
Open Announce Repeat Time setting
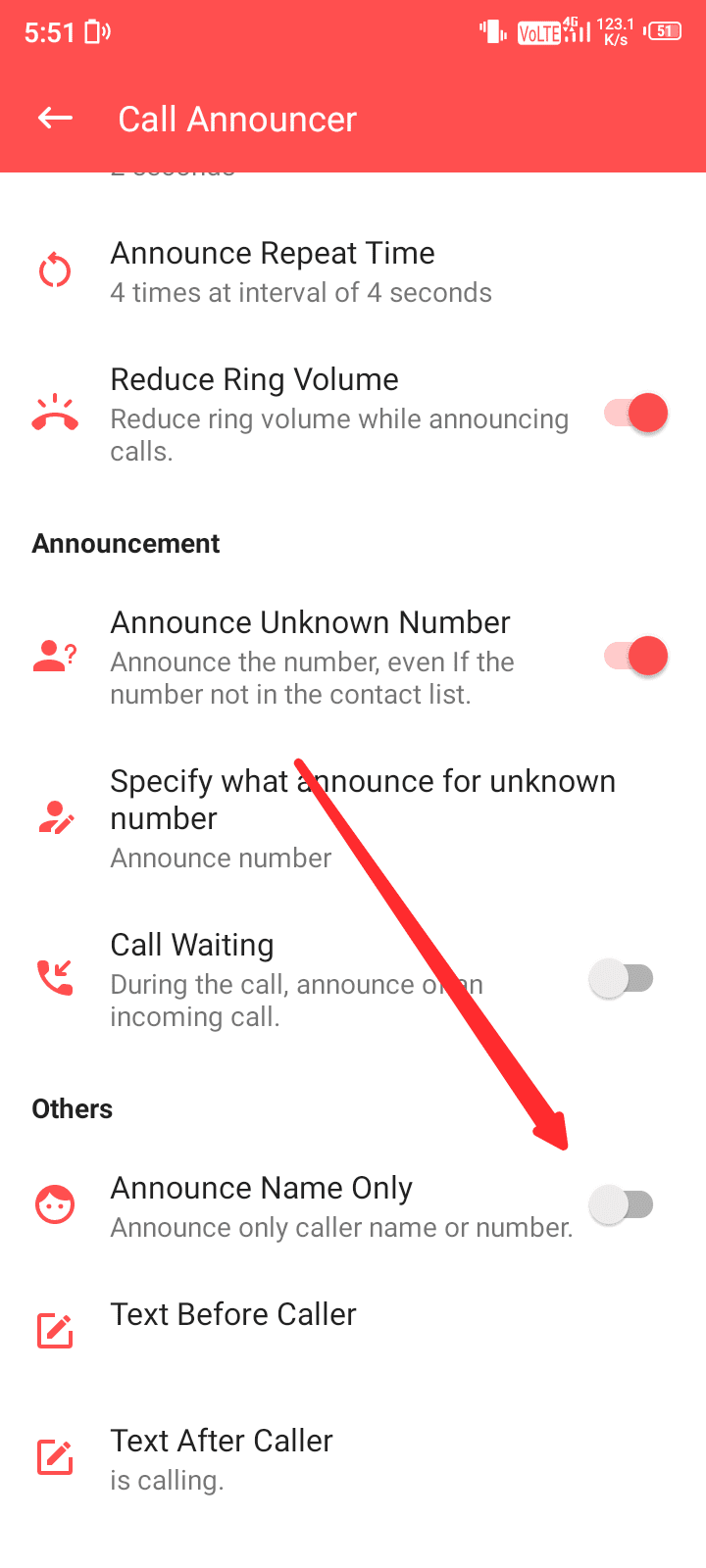coord(300,271)
